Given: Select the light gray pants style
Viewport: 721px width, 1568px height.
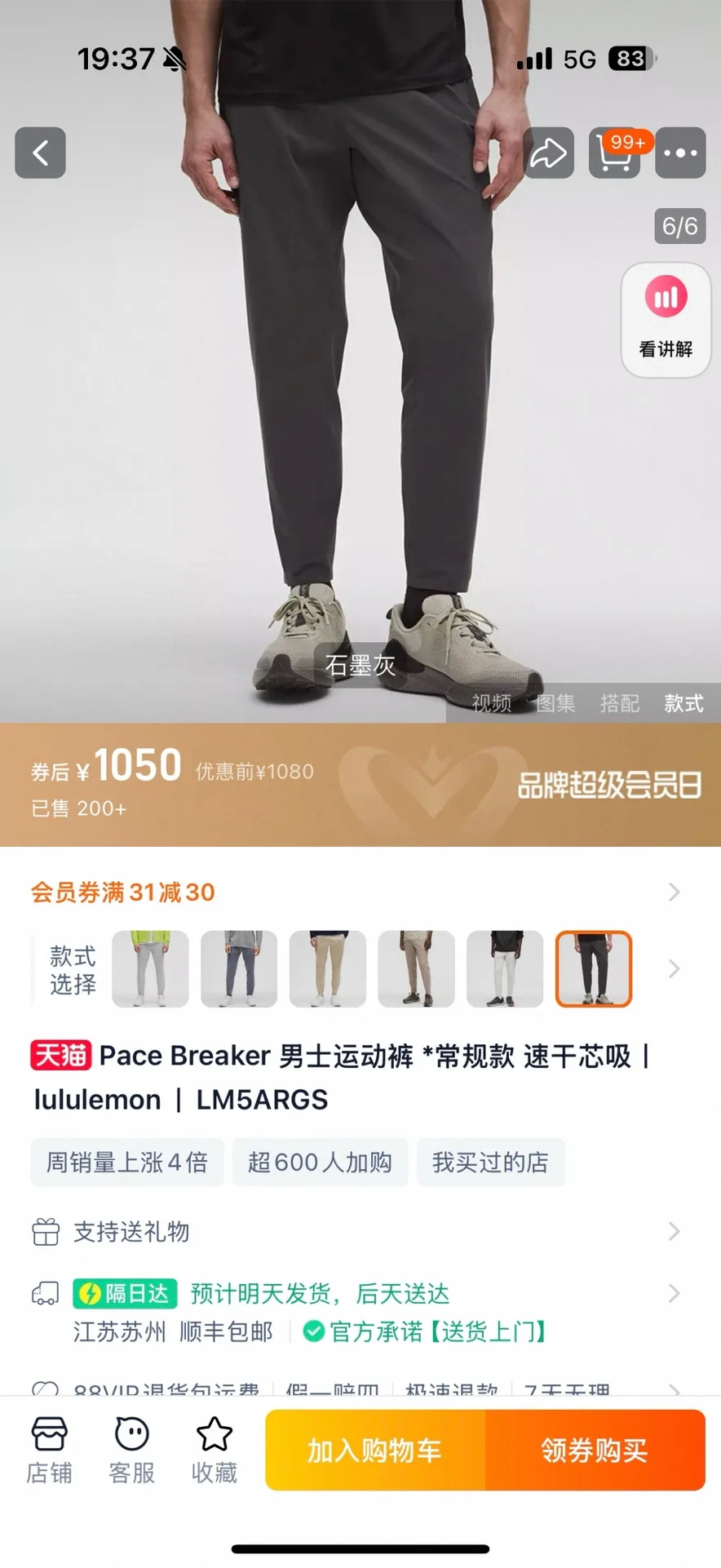Looking at the screenshot, I should coord(150,968).
